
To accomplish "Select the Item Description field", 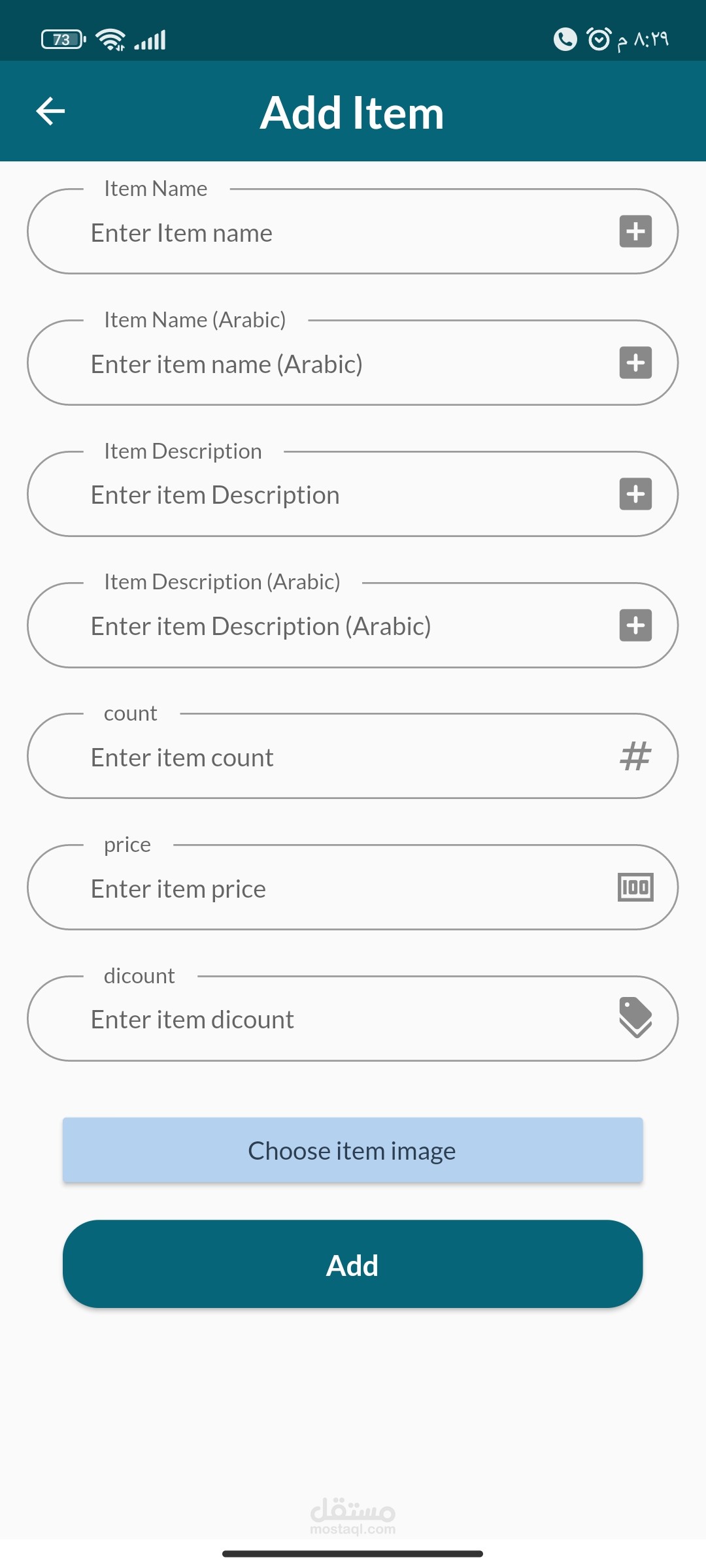I will [x=327, y=495].
